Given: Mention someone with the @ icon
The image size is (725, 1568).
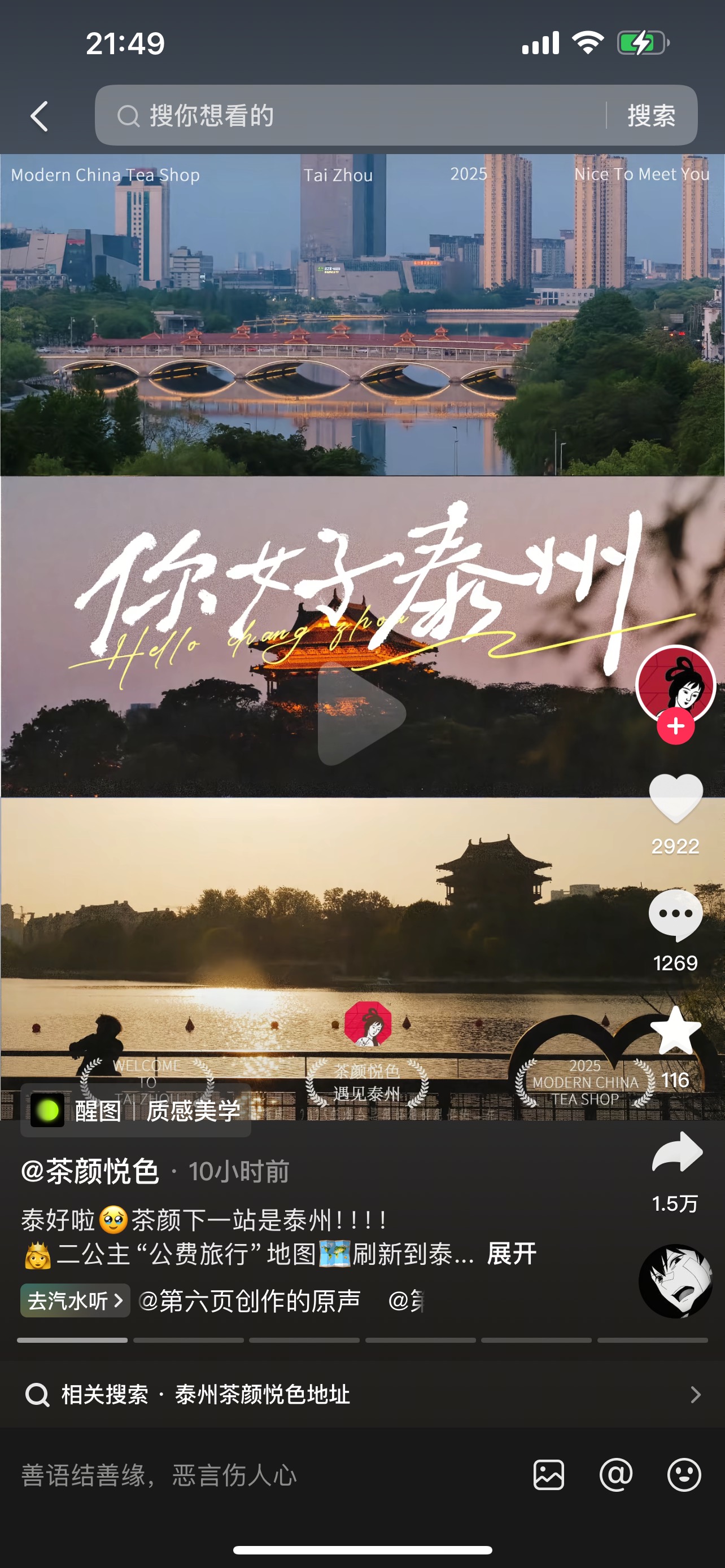Looking at the screenshot, I should [x=616, y=1475].
